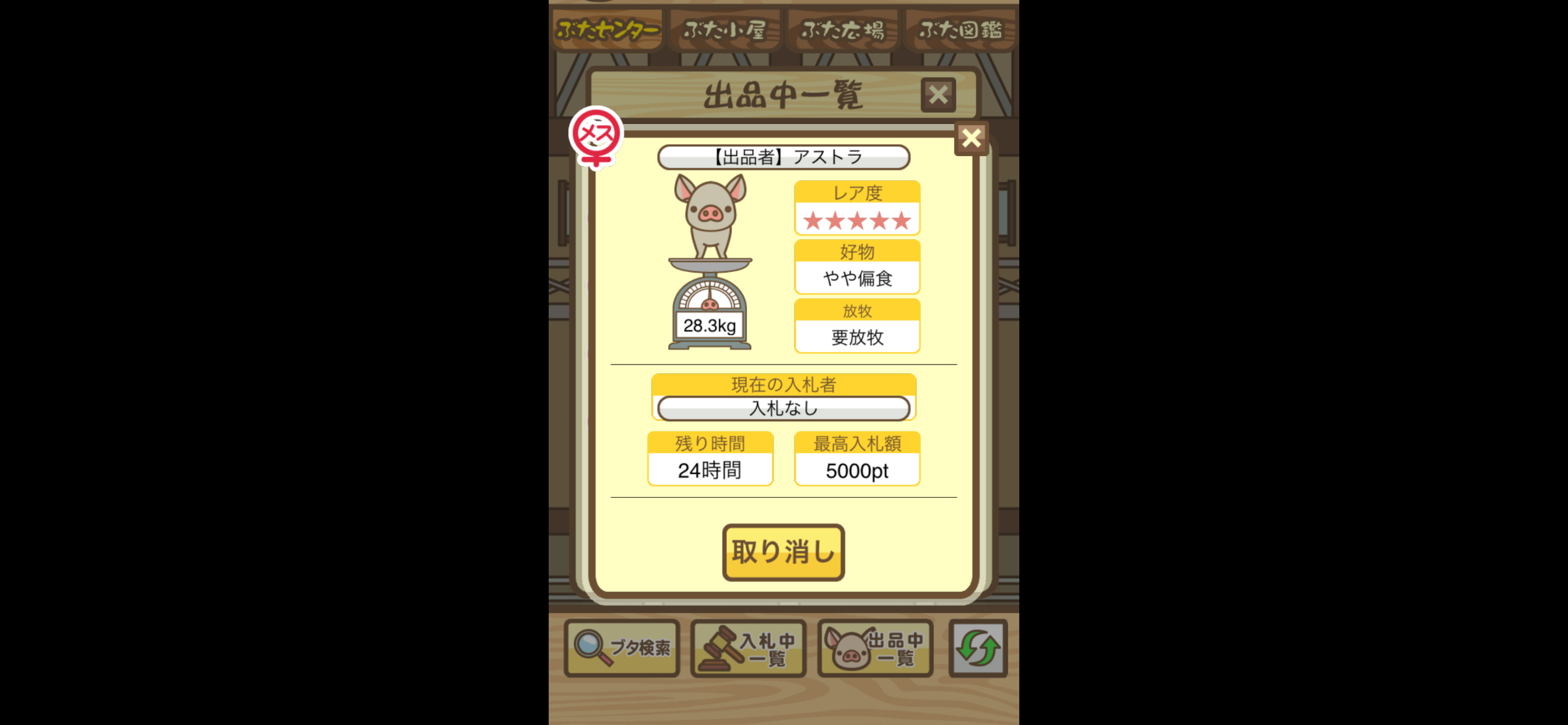Close the pig detail popup

pos(971,138)
